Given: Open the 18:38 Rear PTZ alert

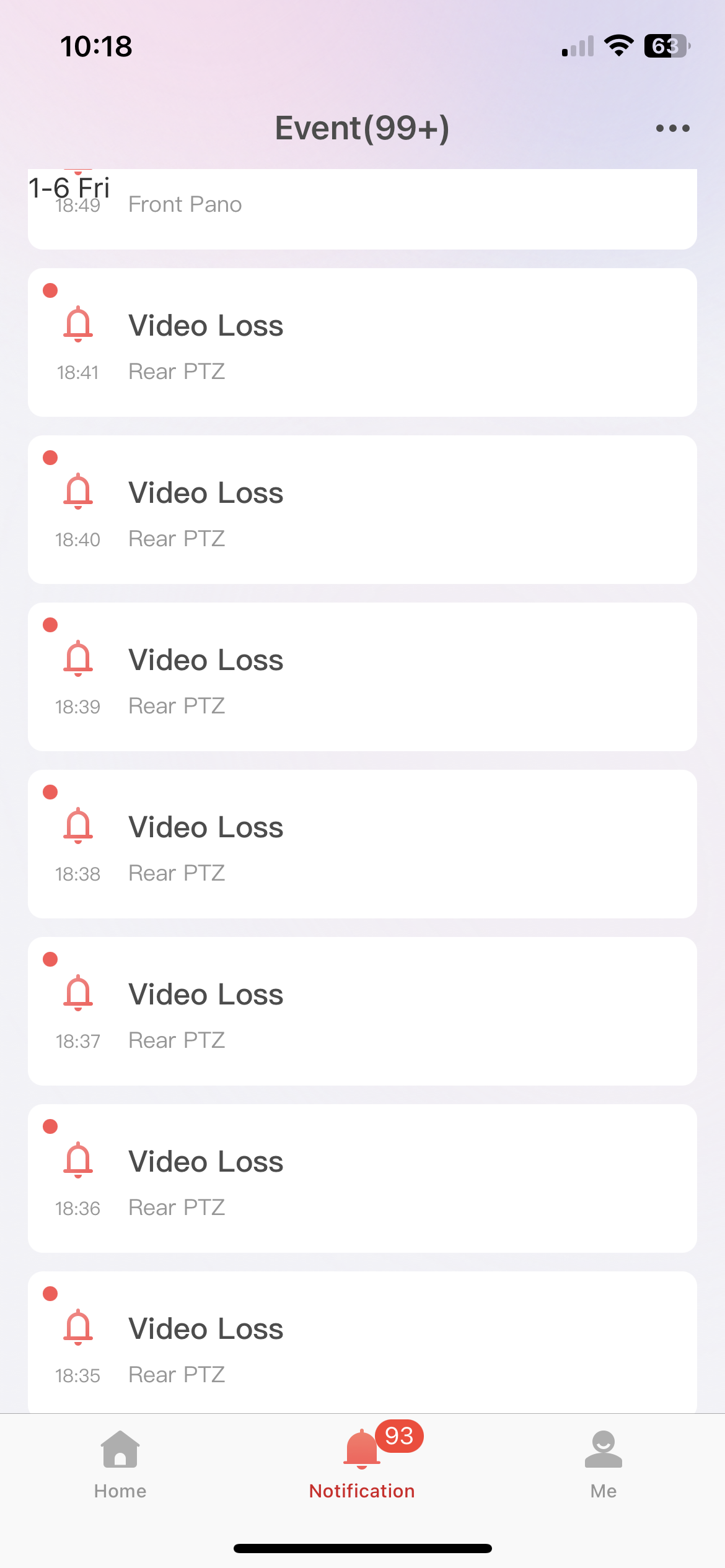Looking at the screenshot, I should [x=362, y=844].
